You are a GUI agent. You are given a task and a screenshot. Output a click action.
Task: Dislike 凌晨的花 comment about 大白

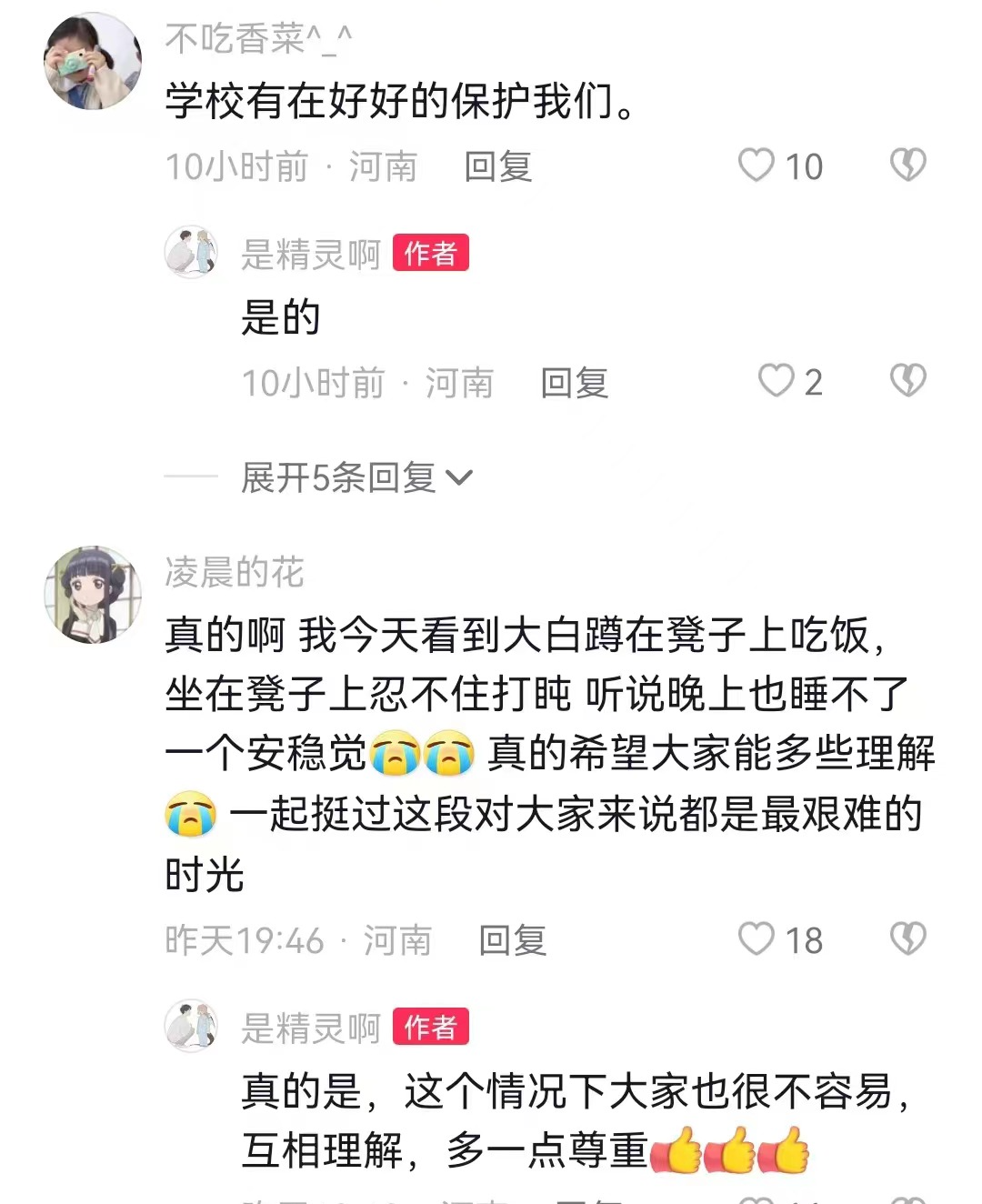pos(907,939)
